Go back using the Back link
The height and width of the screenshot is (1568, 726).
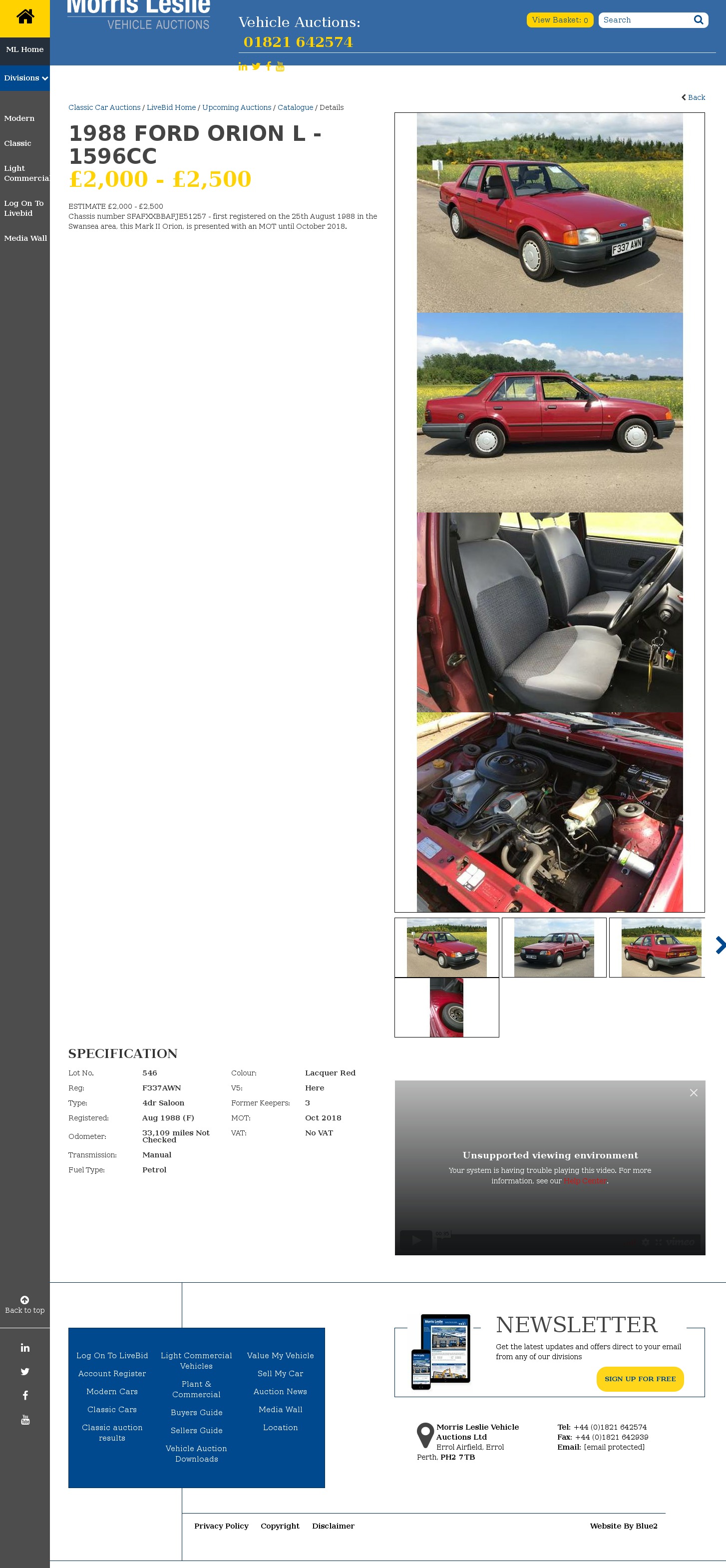pyautogui.click(x=693, y=97)
